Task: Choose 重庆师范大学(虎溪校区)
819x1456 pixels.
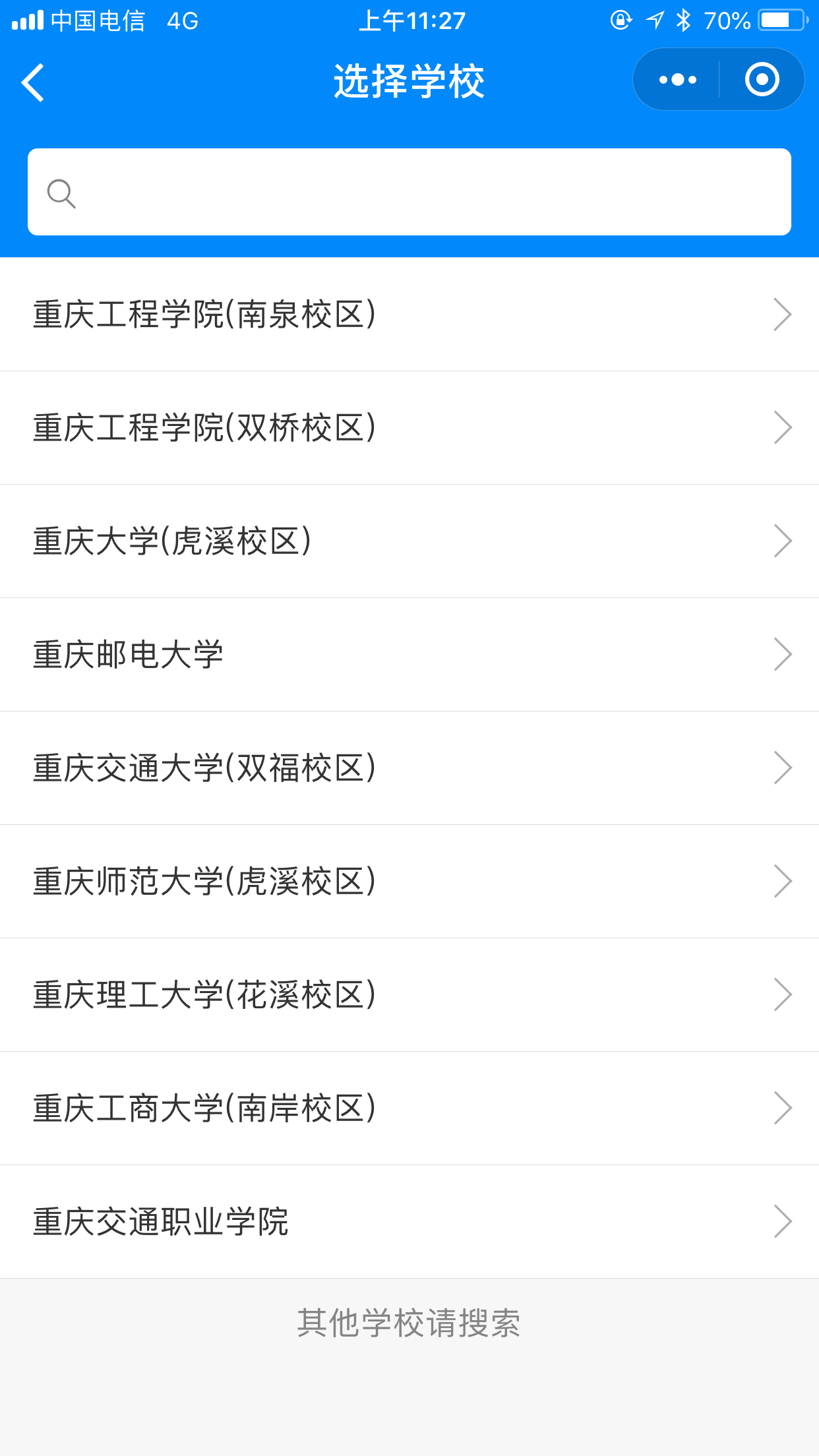Action: coord(409,882)
